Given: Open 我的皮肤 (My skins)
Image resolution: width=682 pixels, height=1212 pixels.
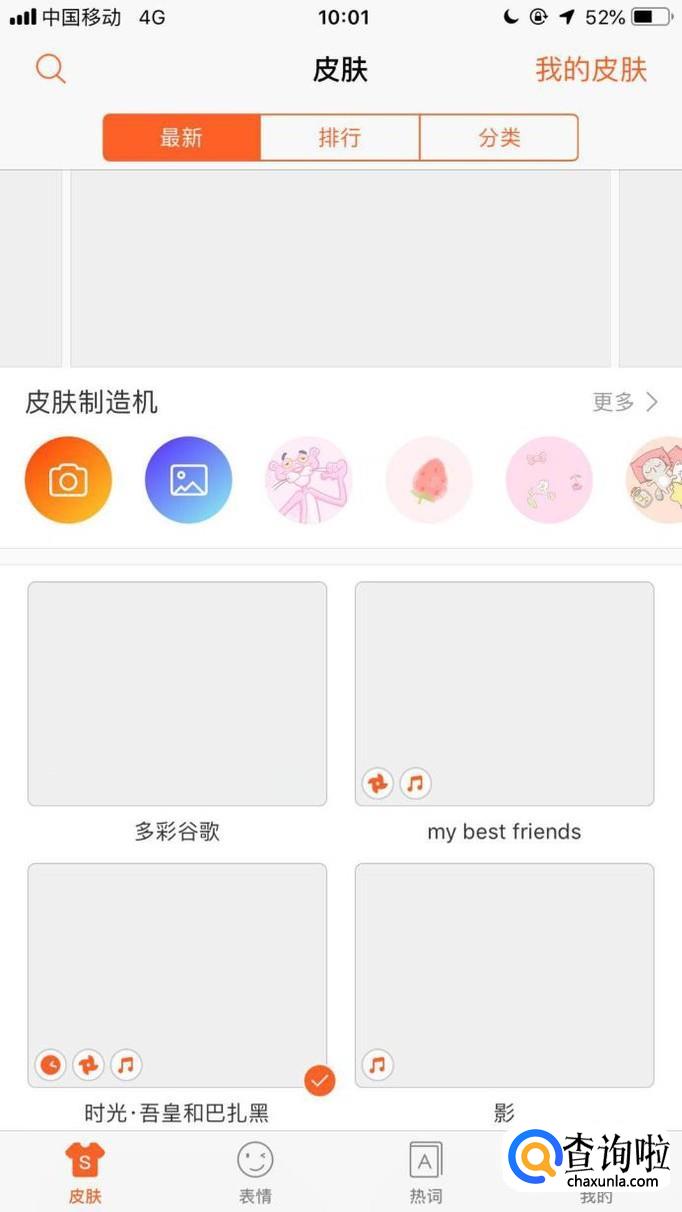Looking at the screenshot, I should [590, 70].
